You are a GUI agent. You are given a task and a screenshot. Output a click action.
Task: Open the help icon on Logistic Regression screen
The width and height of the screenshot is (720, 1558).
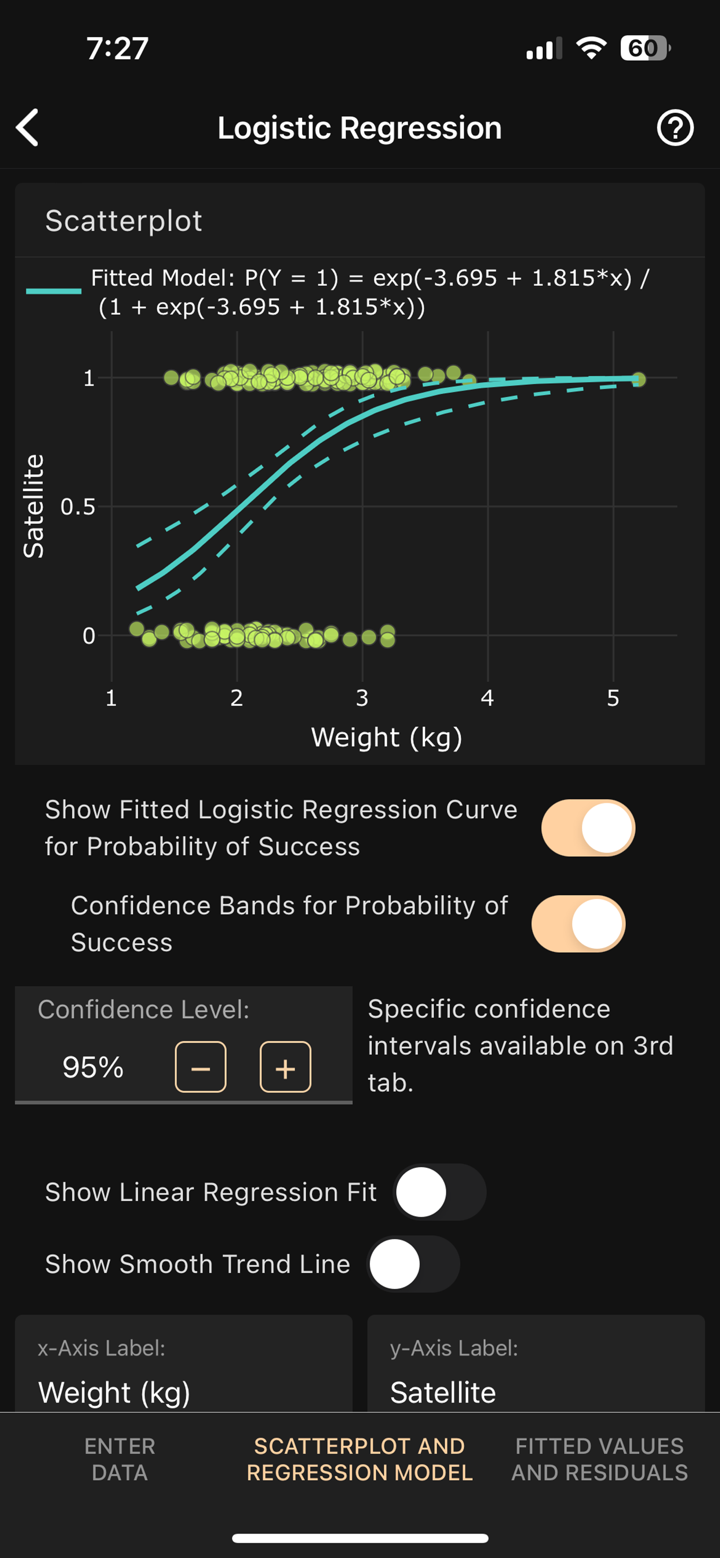point(675,128)
